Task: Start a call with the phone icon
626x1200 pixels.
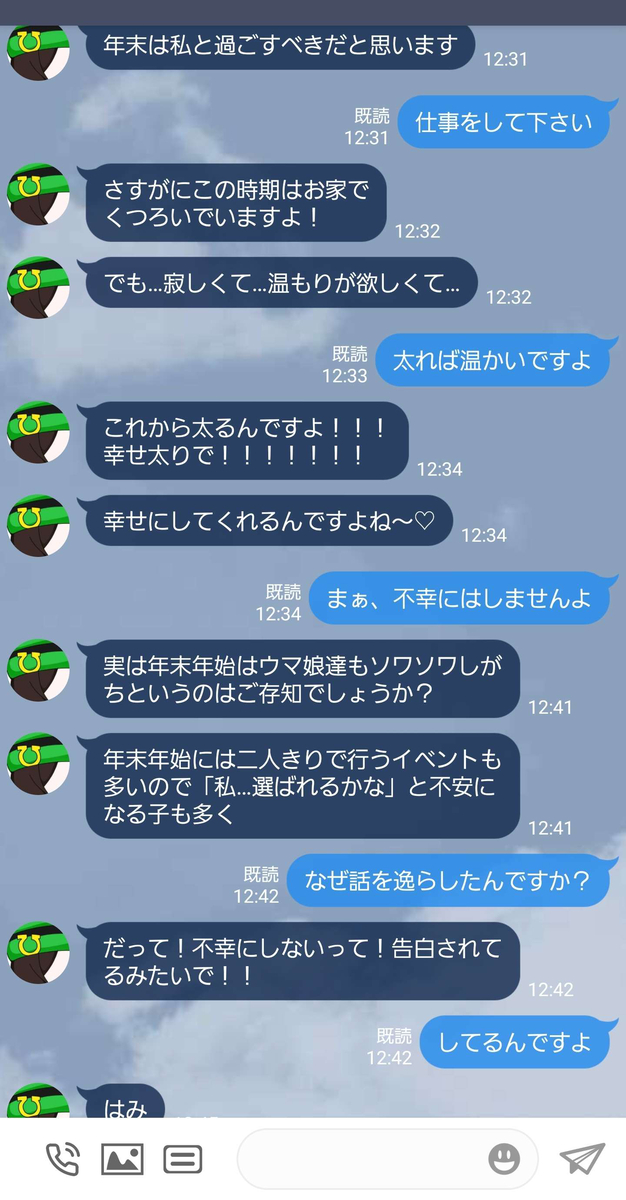Action: point(62,1159)
